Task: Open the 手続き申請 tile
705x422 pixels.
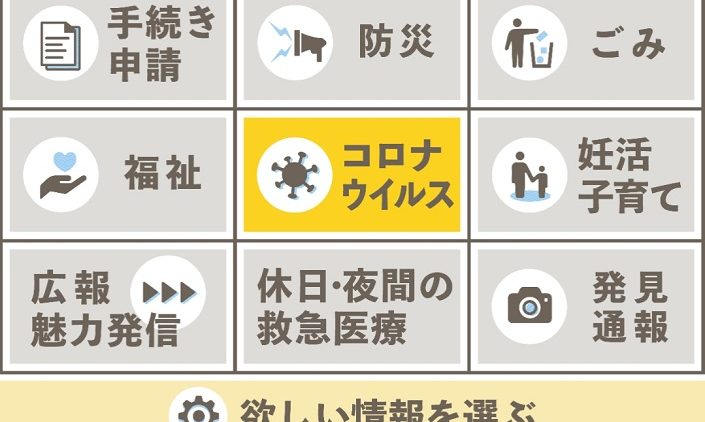Action: click(118, 48)
